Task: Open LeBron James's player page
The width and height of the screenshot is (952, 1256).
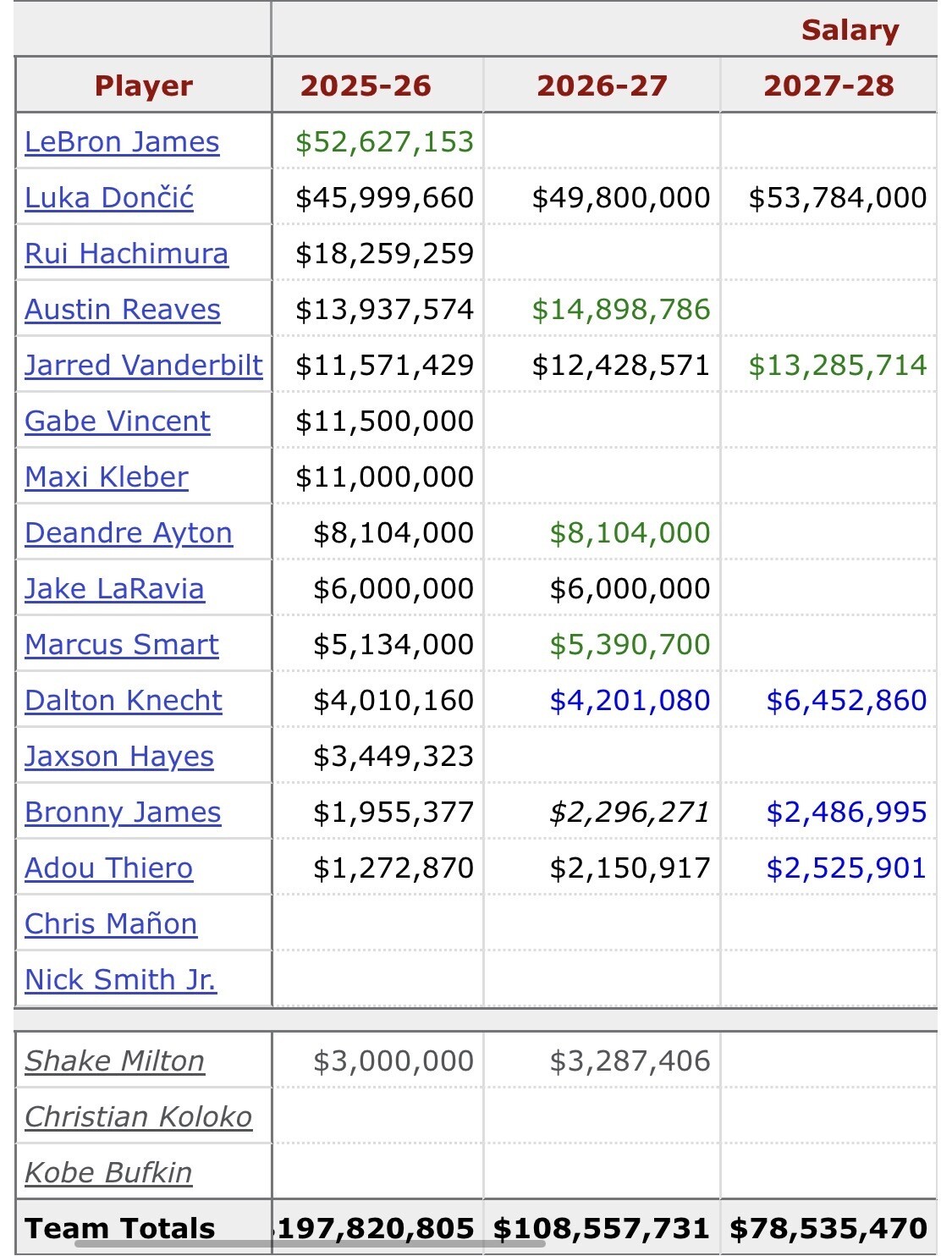Action: pyautogui.click(x=122, y=141)
